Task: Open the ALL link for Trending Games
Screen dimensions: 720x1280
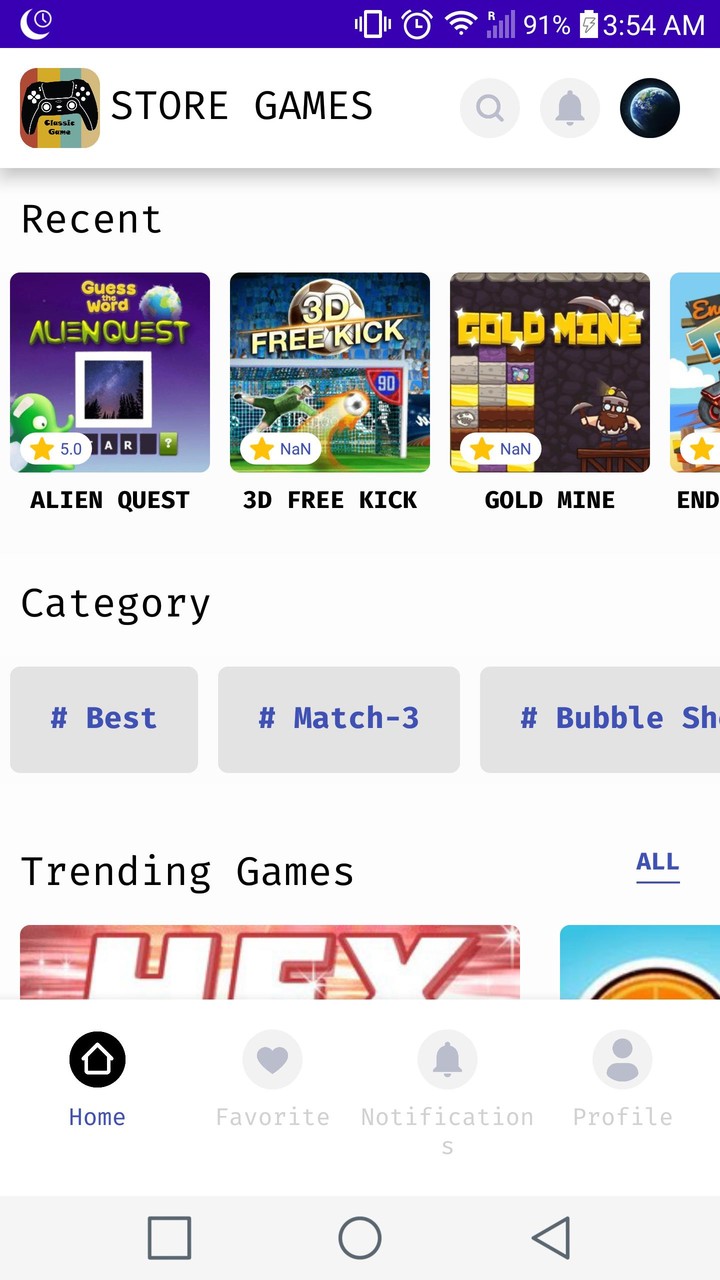Action: [x=657, y=861]
